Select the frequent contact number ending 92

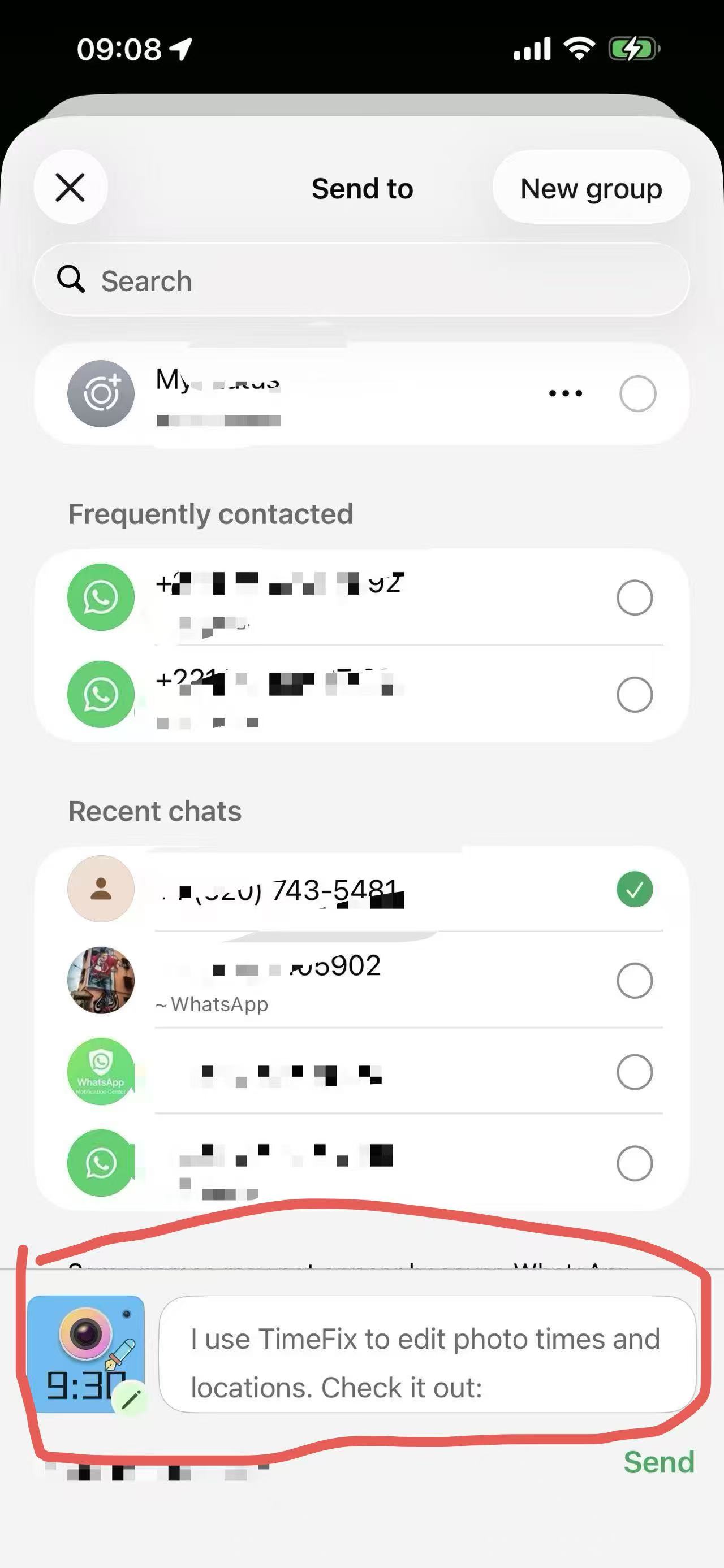coord(635,597)
